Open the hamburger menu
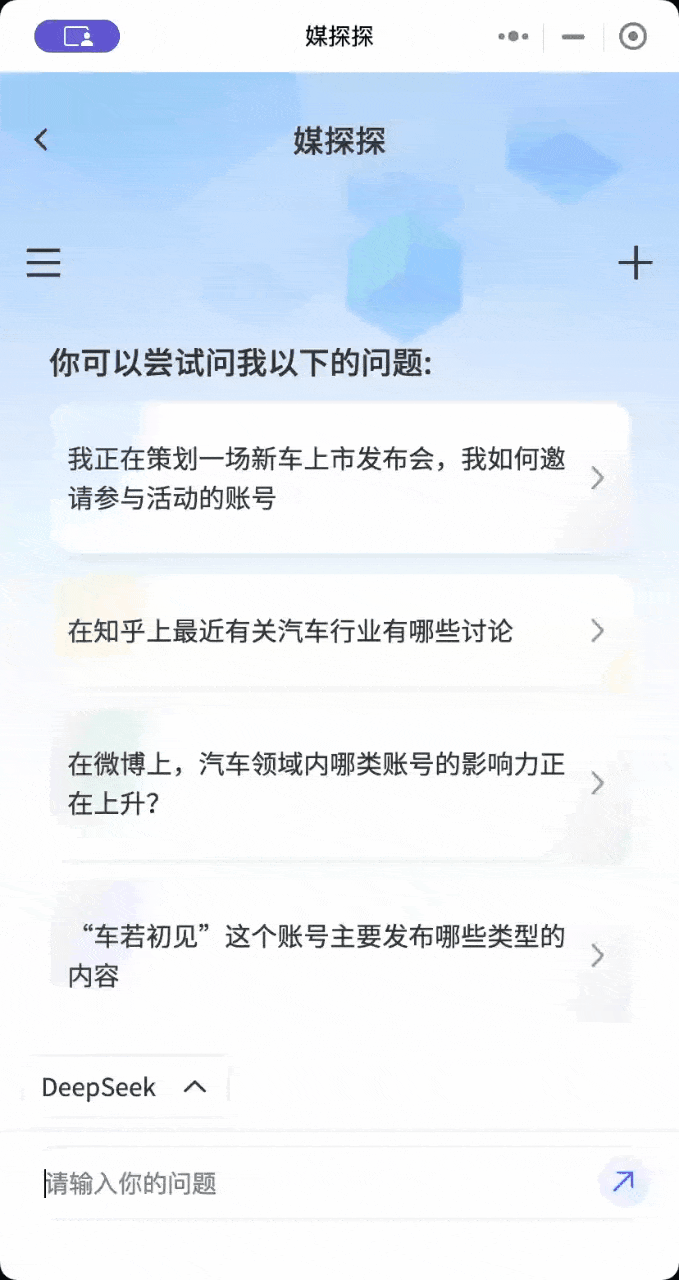Image resolution: width=679 pixels, height=1280 pixels. click(x=43, y=263)
